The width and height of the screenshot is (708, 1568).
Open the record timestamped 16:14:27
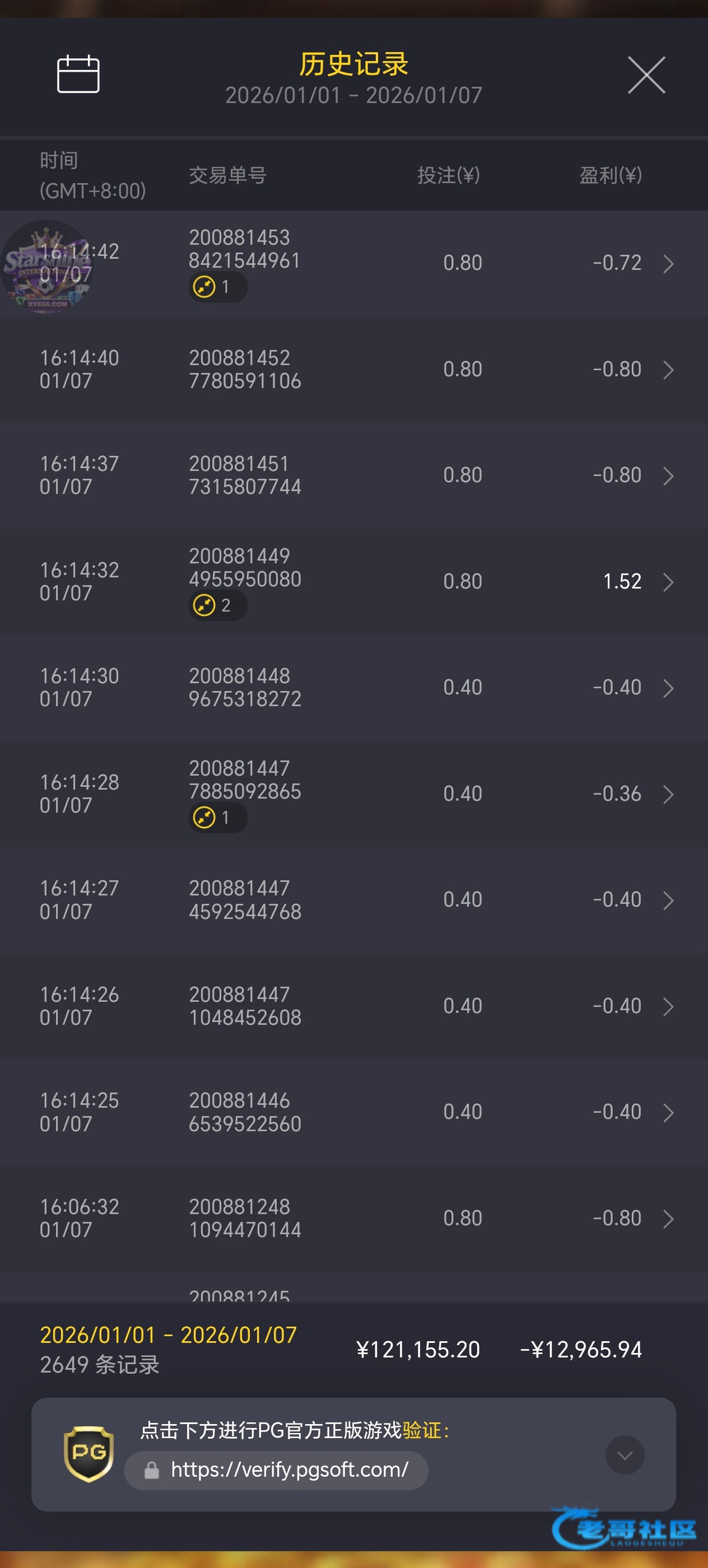[667, 900]
